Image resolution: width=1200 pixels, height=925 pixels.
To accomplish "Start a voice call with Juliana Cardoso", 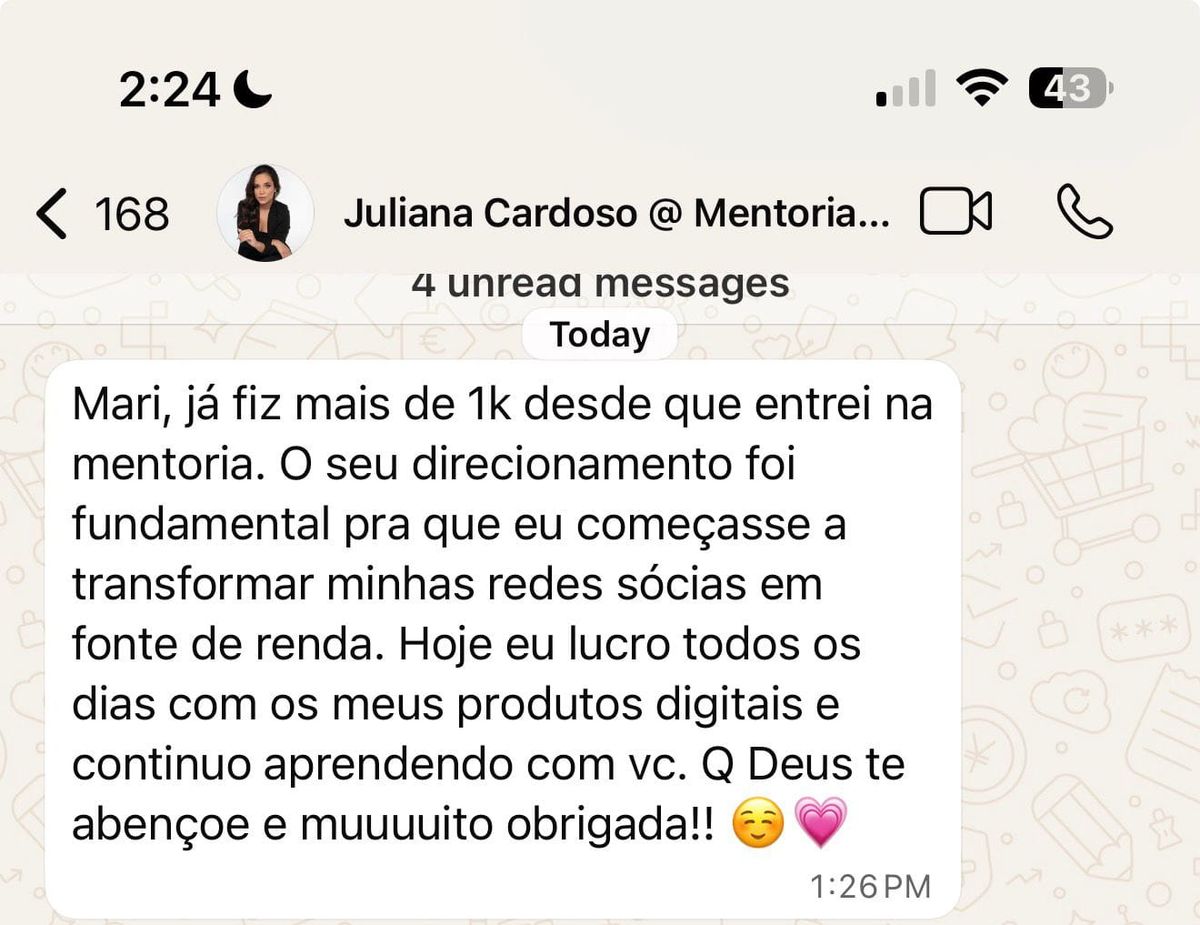I will click(1084, 213).
